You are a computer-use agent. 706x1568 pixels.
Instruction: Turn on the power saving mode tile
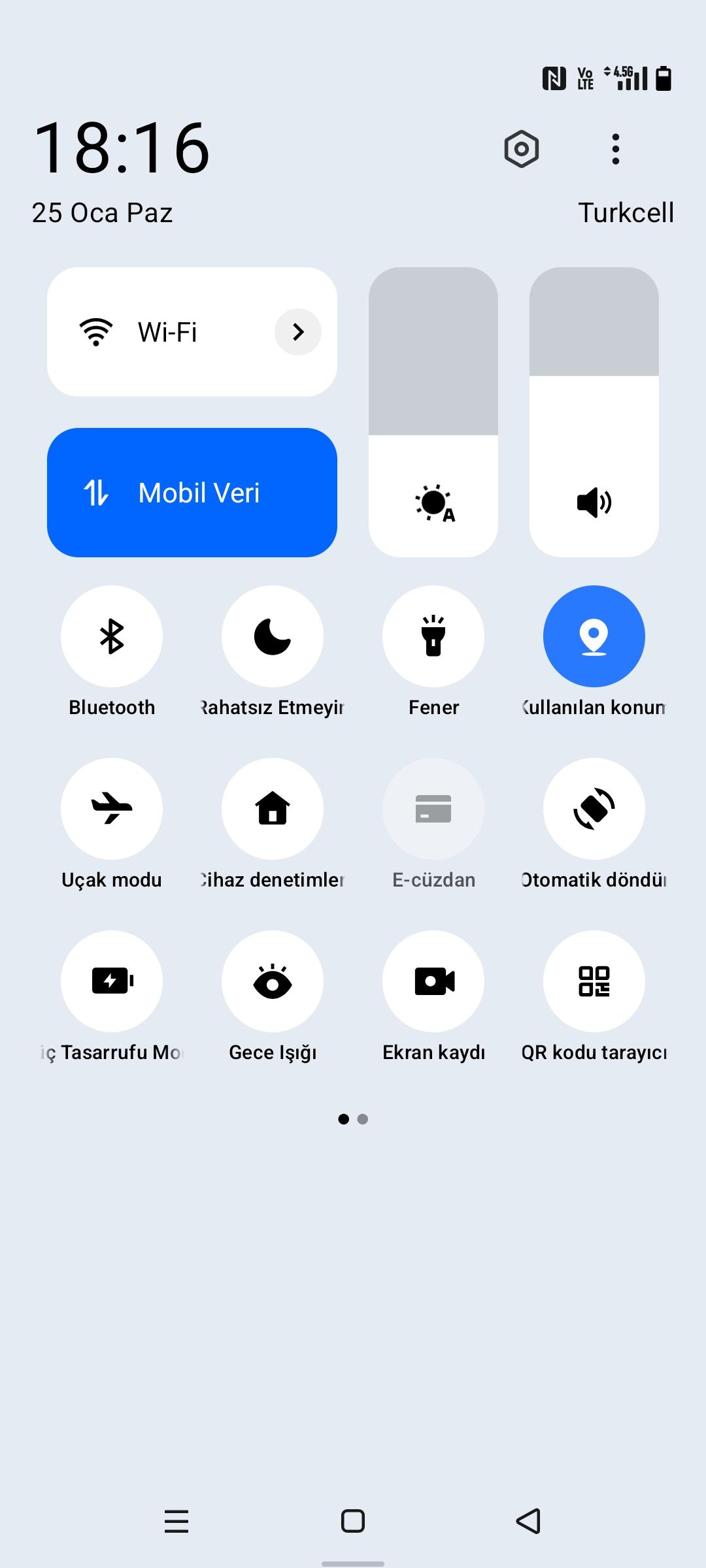pyautogui.click(x=112, y=981)
